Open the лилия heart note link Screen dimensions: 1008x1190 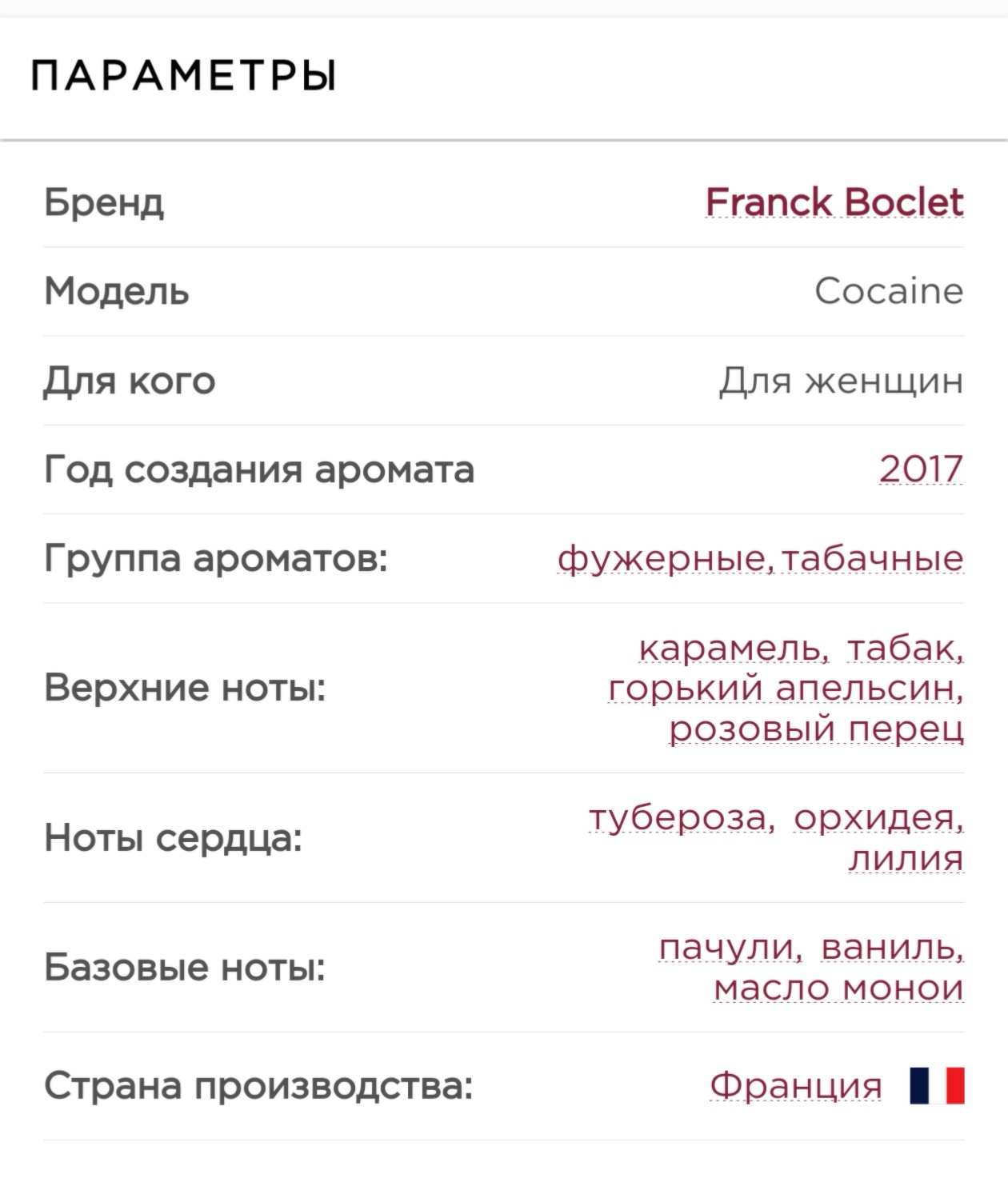point(906,858)
